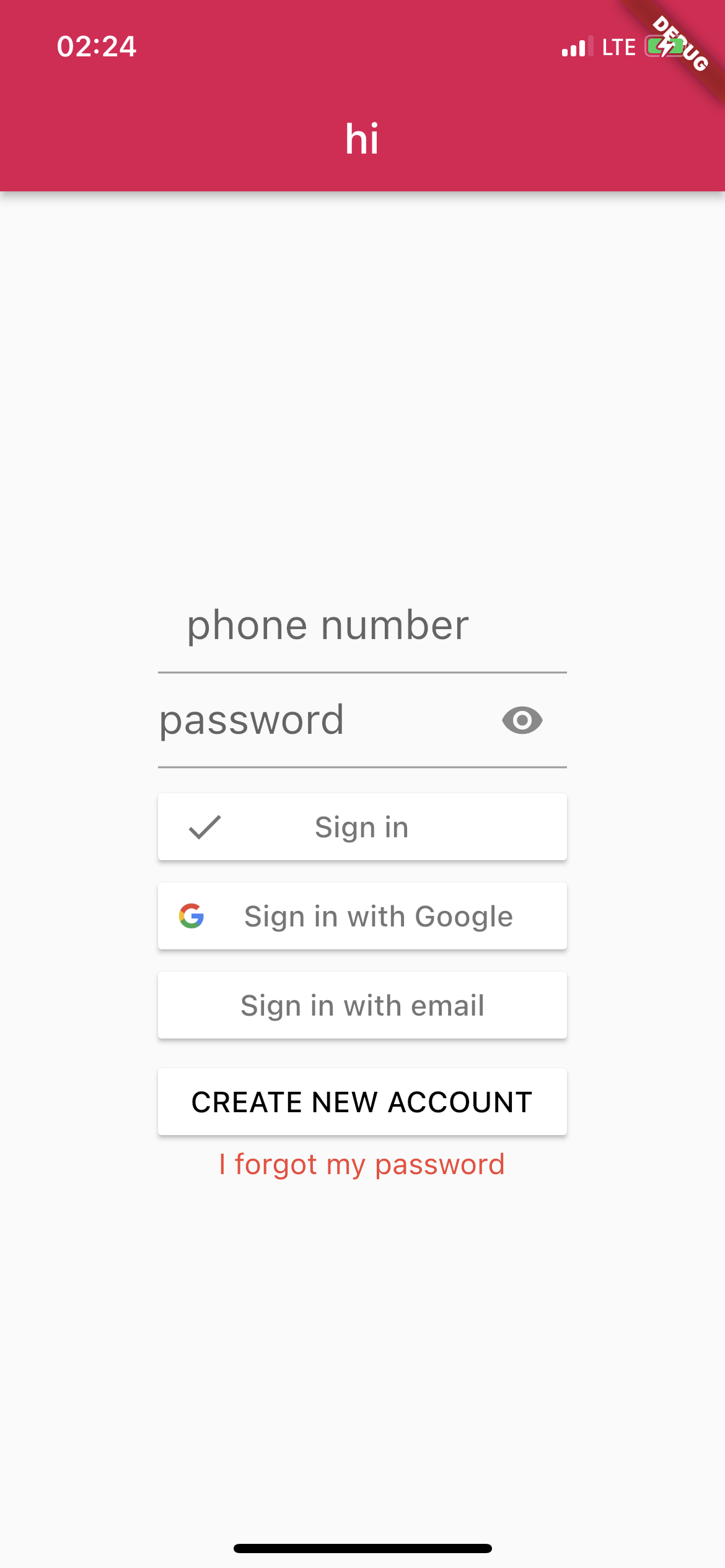
Task: Choose Sign in with email
Action: click(362, 1006)
